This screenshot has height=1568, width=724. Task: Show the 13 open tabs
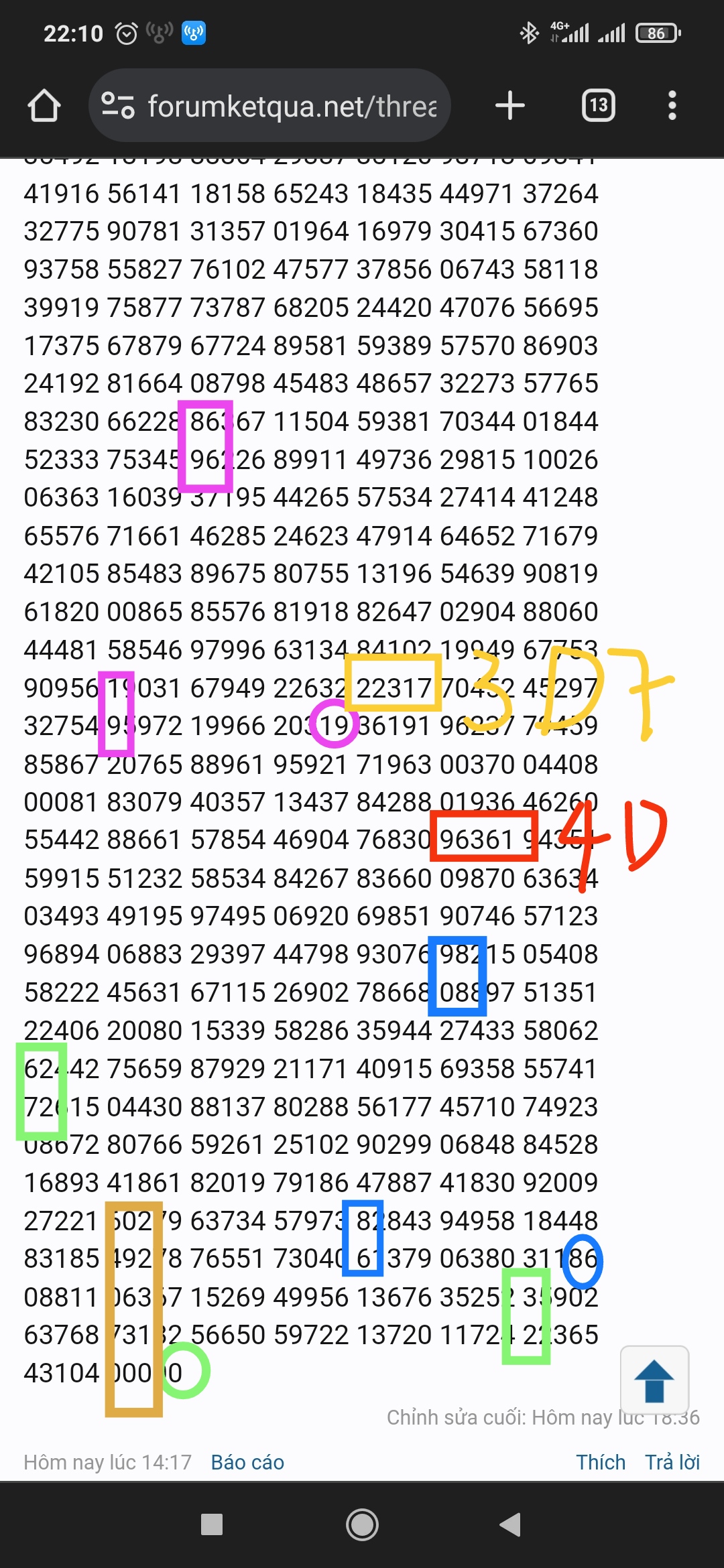pos(598,106)
